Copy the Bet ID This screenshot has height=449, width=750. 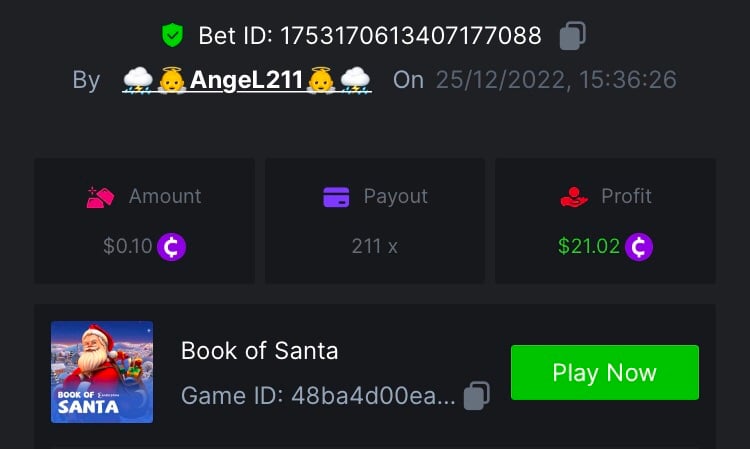click(x=572, y=36)
